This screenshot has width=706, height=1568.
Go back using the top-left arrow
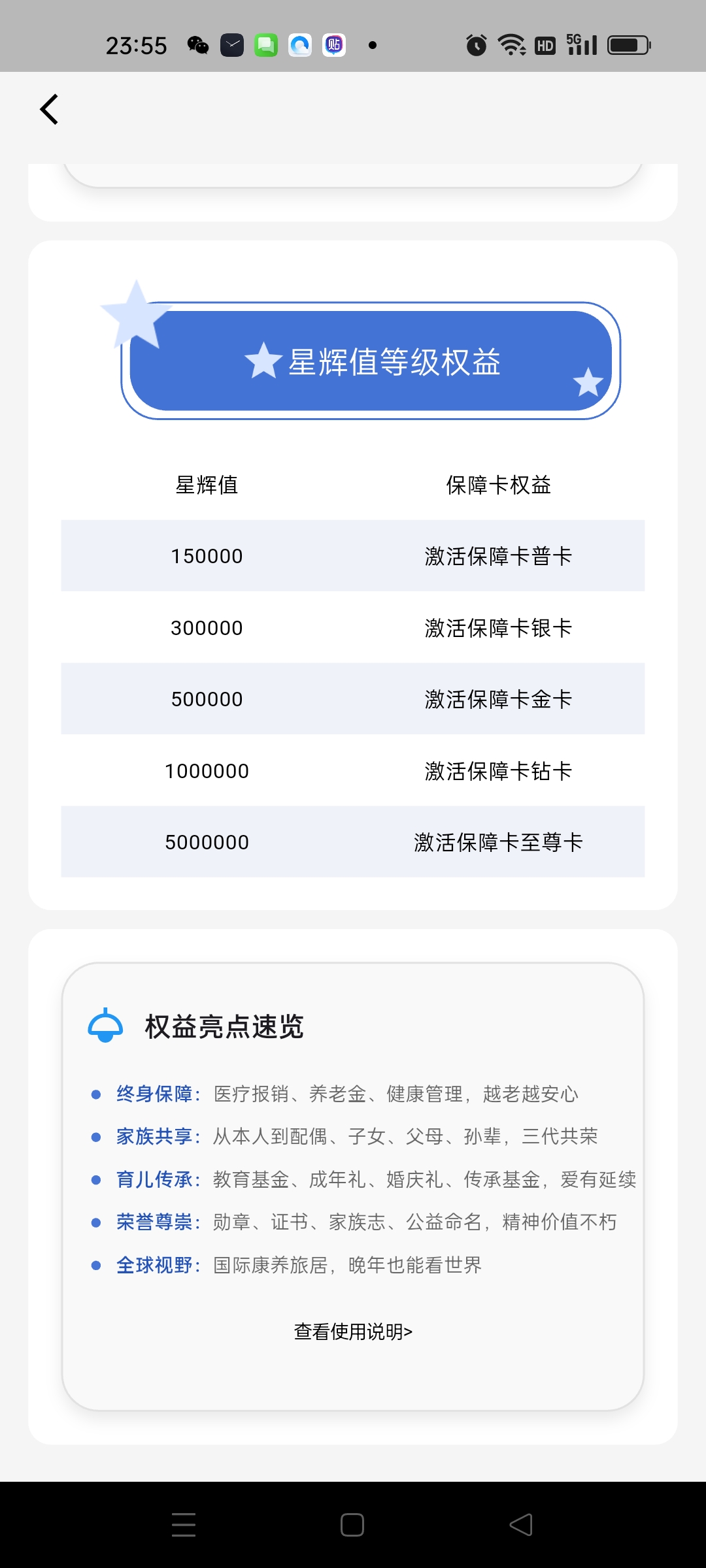pos(50,109)
